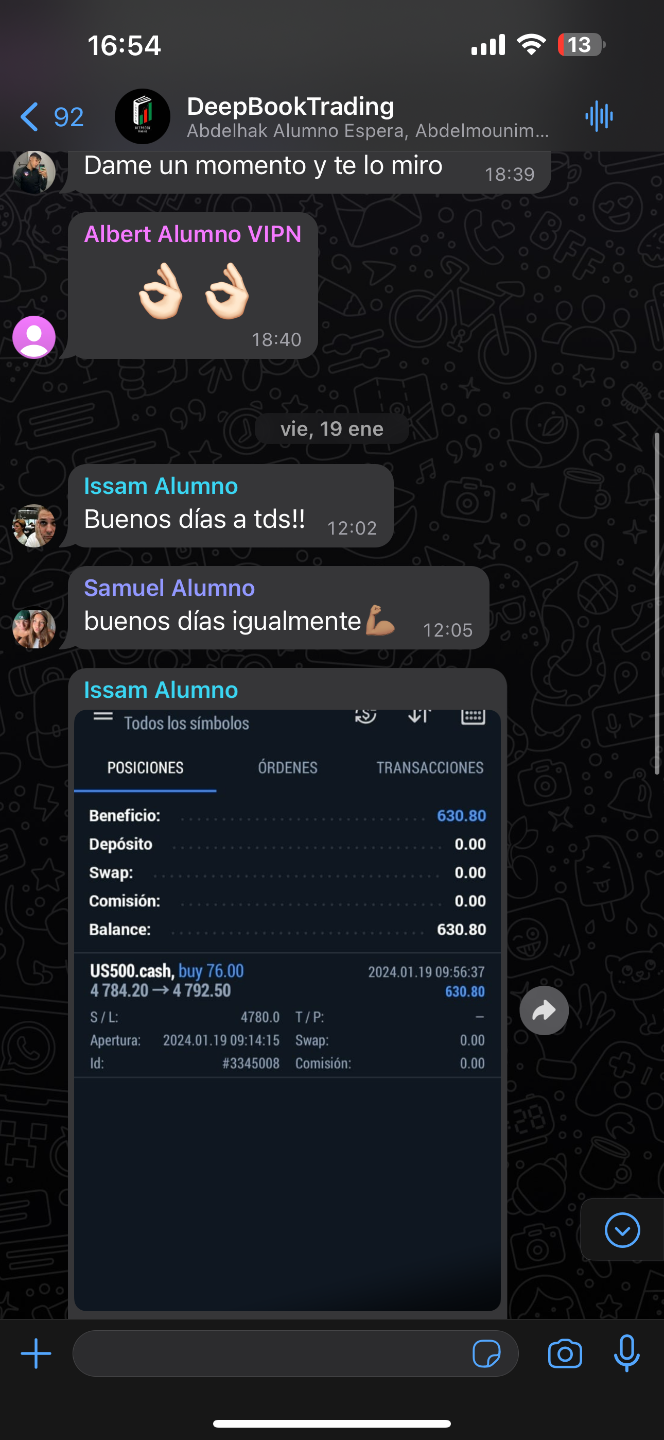Go back to the chats list
The height and width of the screenshot is (1440, 664).
click(x=50, y=118)
